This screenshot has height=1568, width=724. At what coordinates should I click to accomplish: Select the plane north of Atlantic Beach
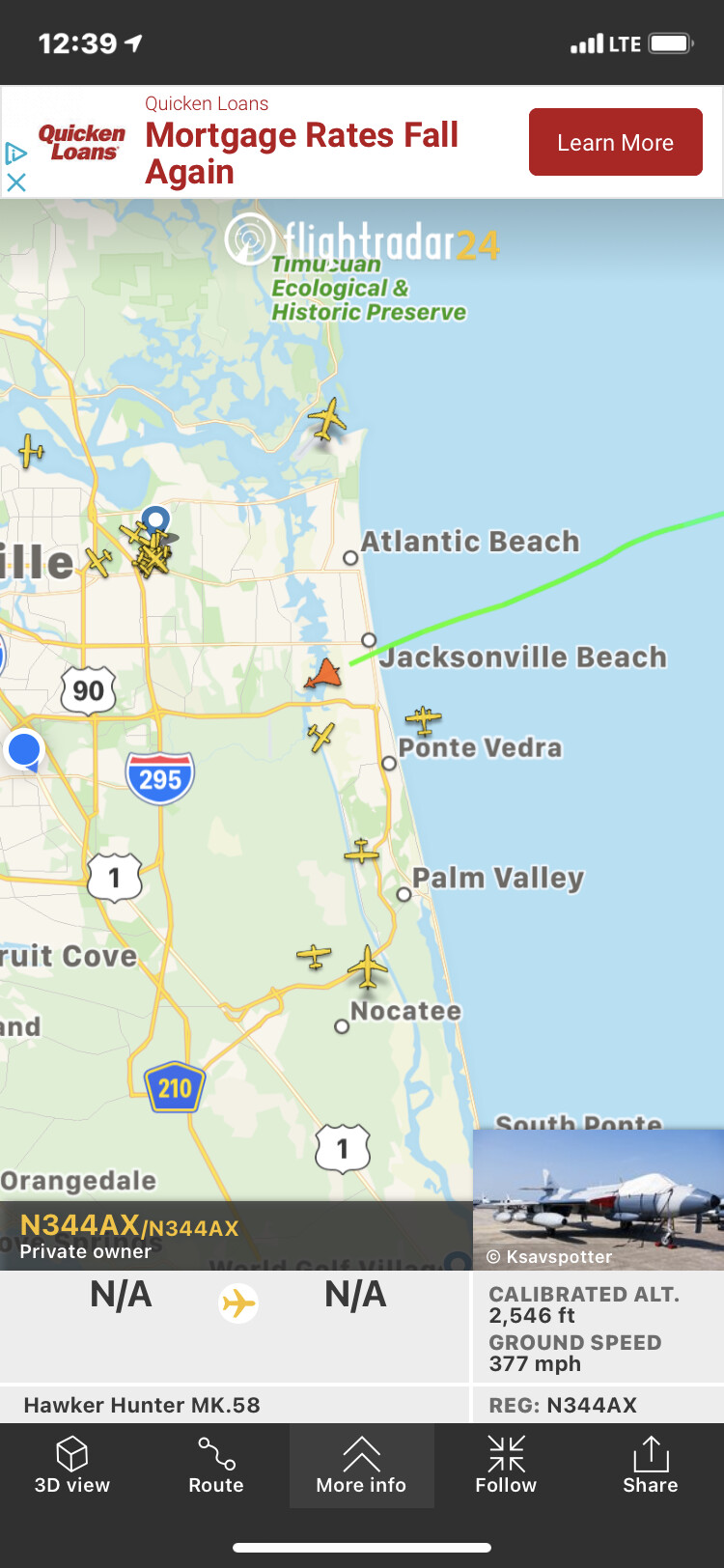pyautogui.click(x=328, y=420)
